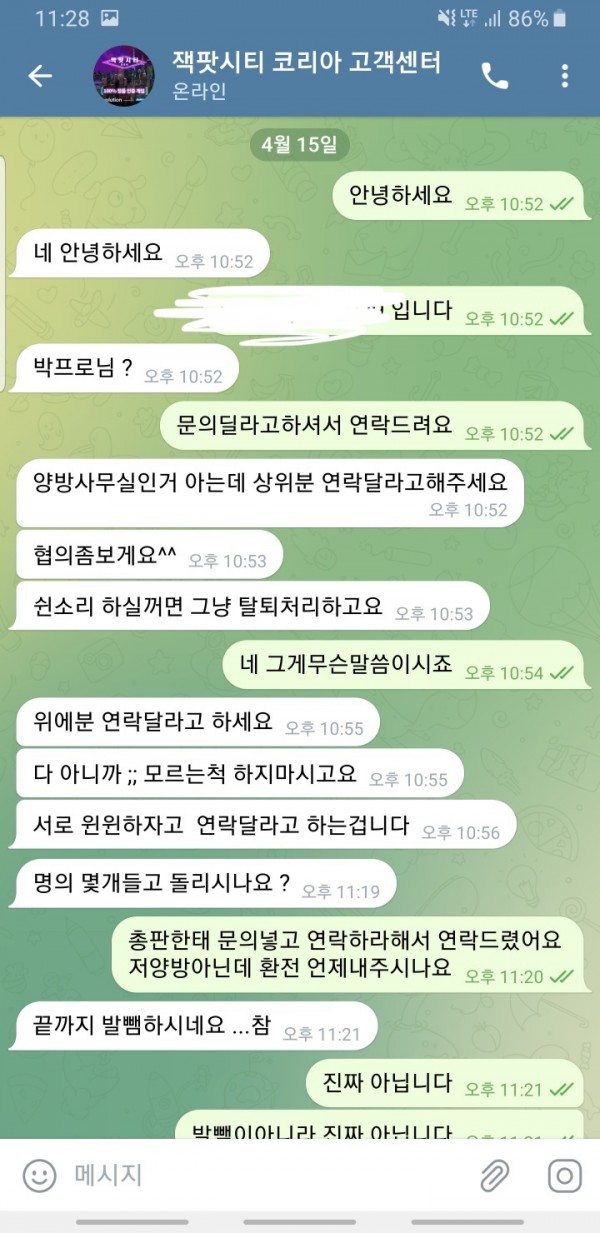Viewport: 600px width, 1233px height.
Task: Attach a file with the paperclip
Action: pos(495,1175)
